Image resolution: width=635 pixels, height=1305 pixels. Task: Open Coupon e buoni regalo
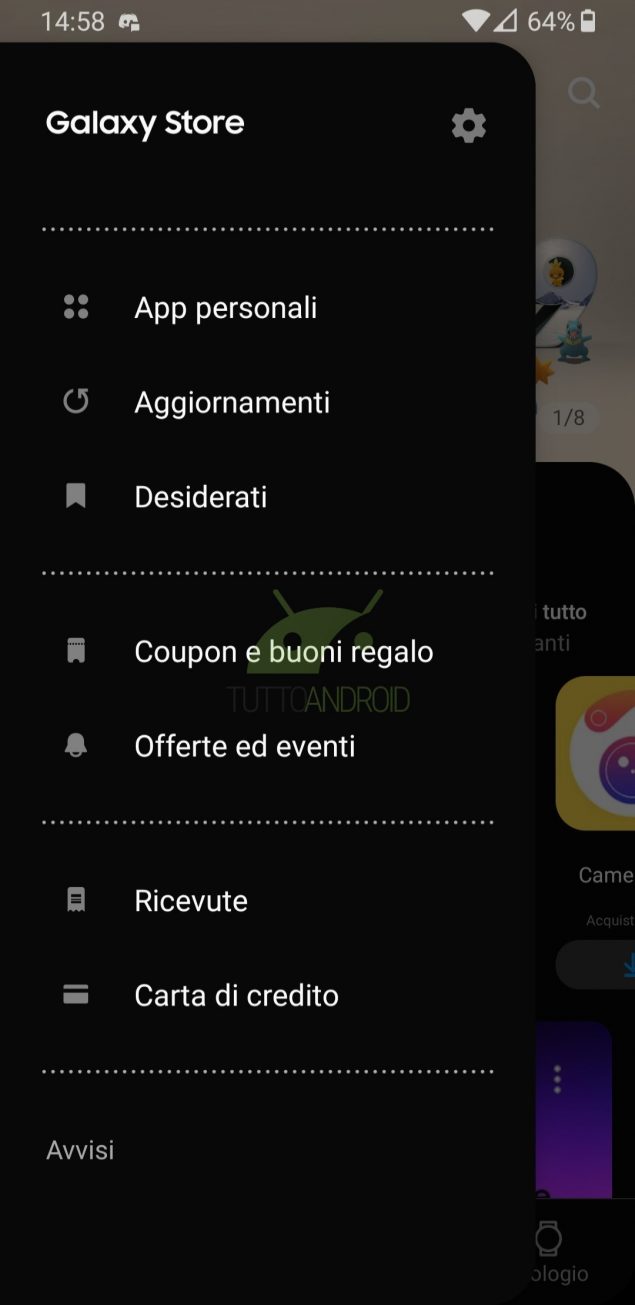[283, 652]
